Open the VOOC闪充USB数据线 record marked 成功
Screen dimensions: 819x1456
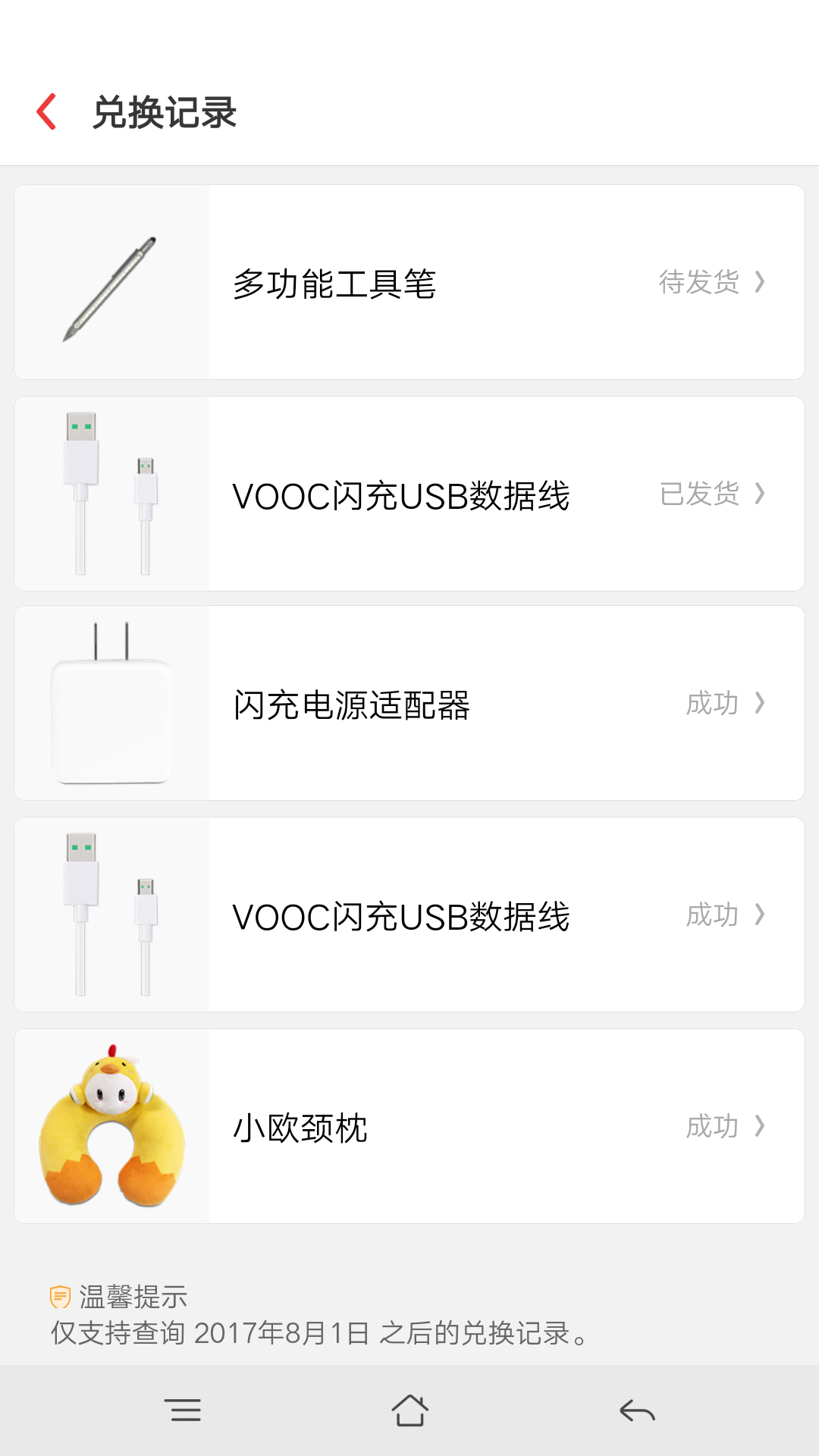[x=409, y=915]
